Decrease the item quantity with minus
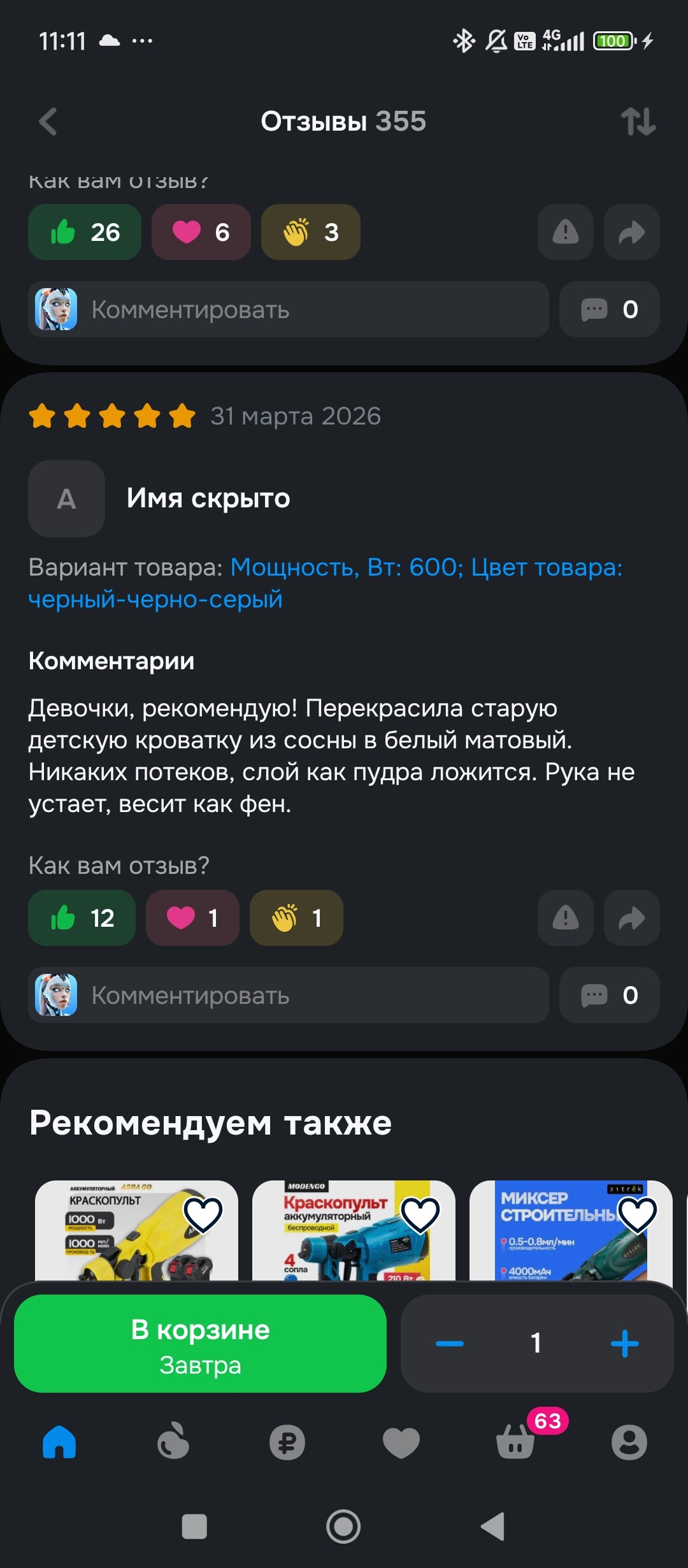Viewport: 688px width, 1568px height. 449,1344
